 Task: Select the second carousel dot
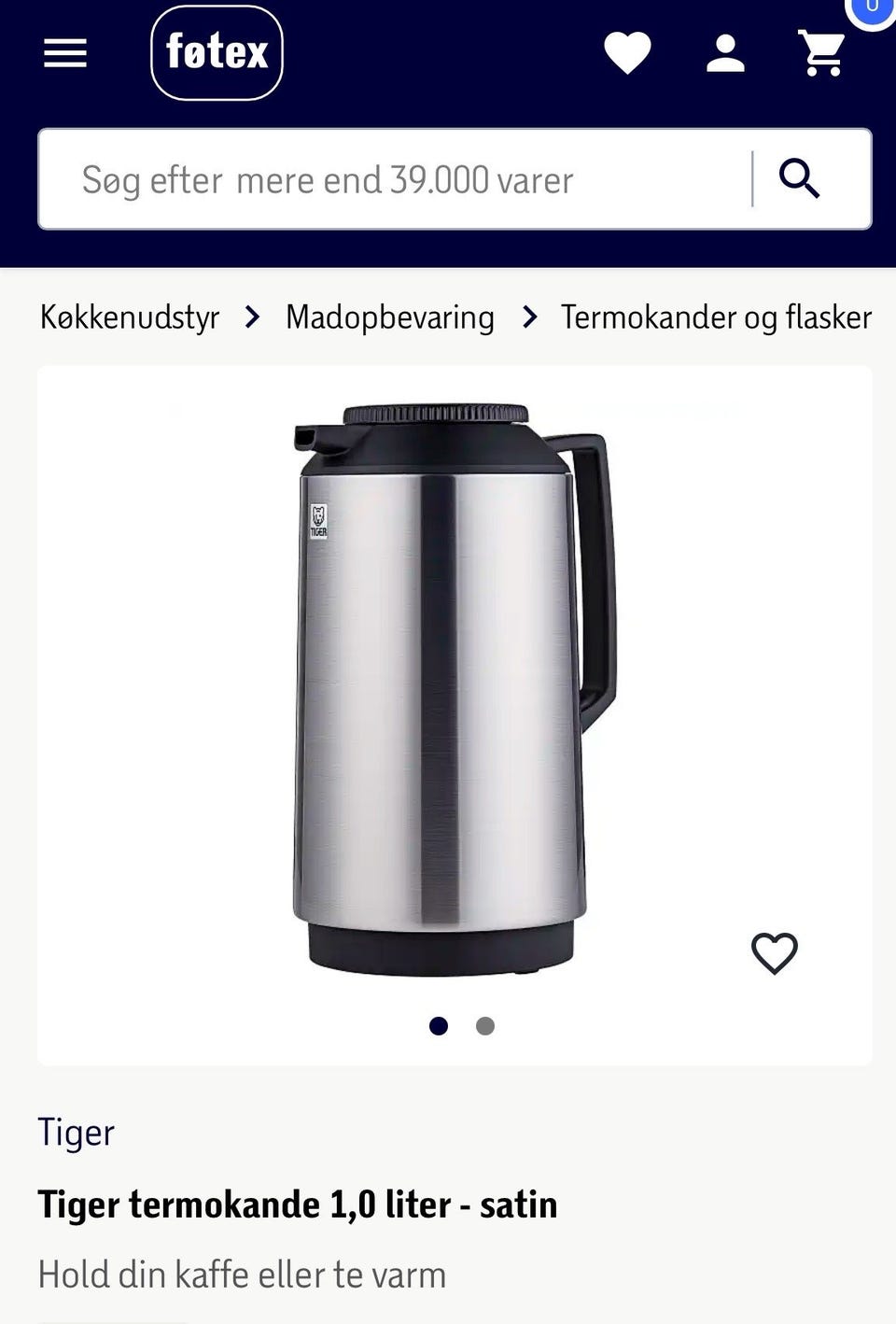click(x=484, y=1025)
